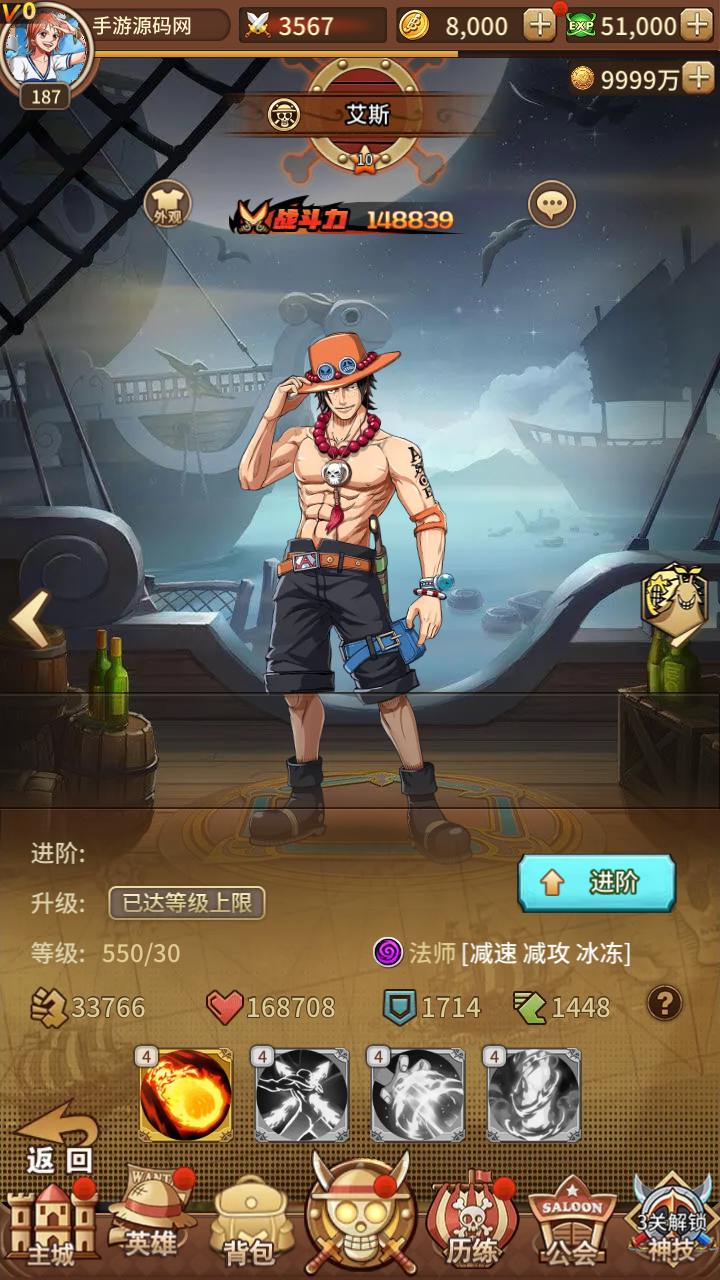Open the 历练 training tab
The width and height of the screenshot is (720, 1280).
[x=471, y=1225]
